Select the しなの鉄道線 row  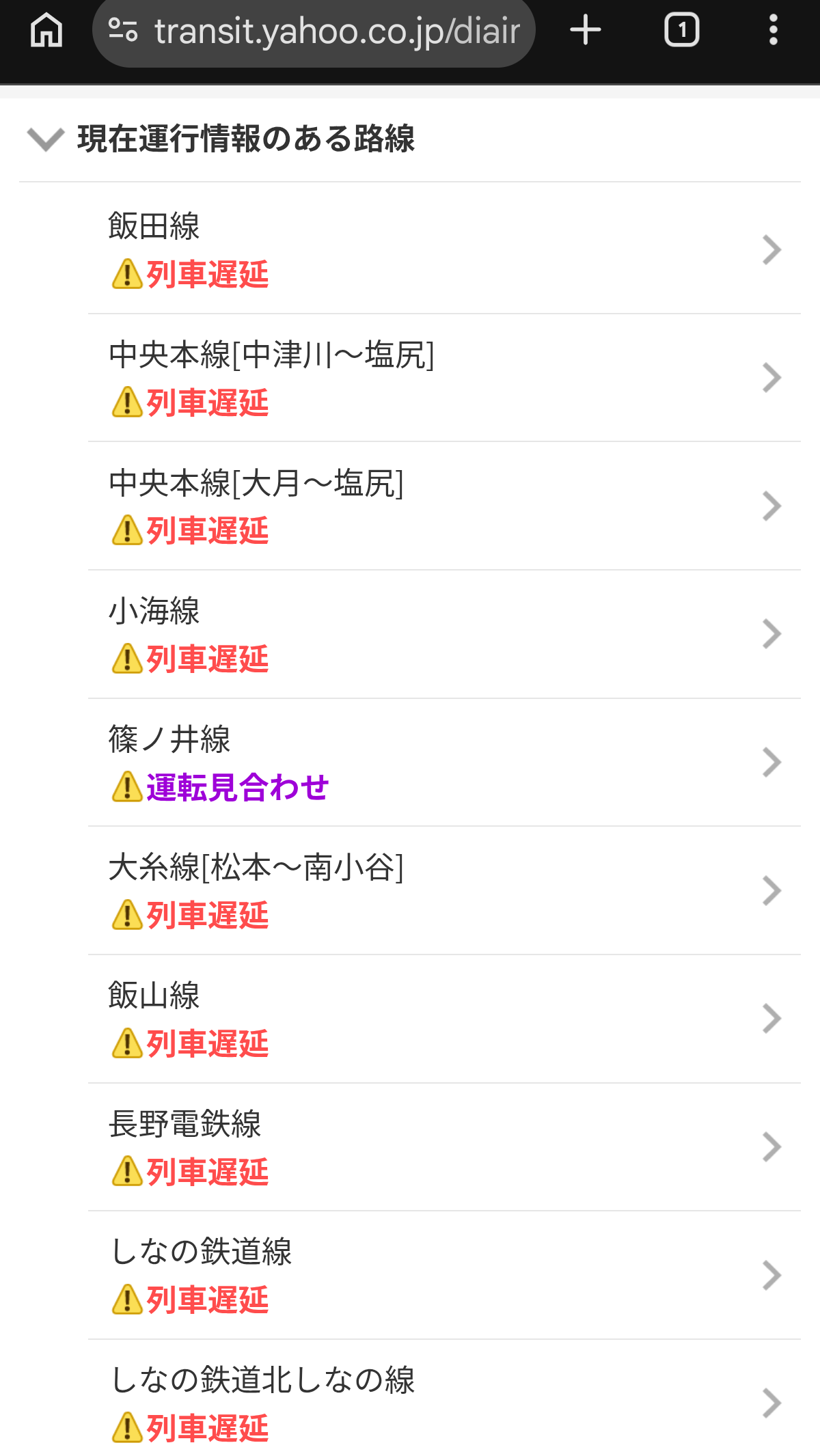tap(444, 1276)
